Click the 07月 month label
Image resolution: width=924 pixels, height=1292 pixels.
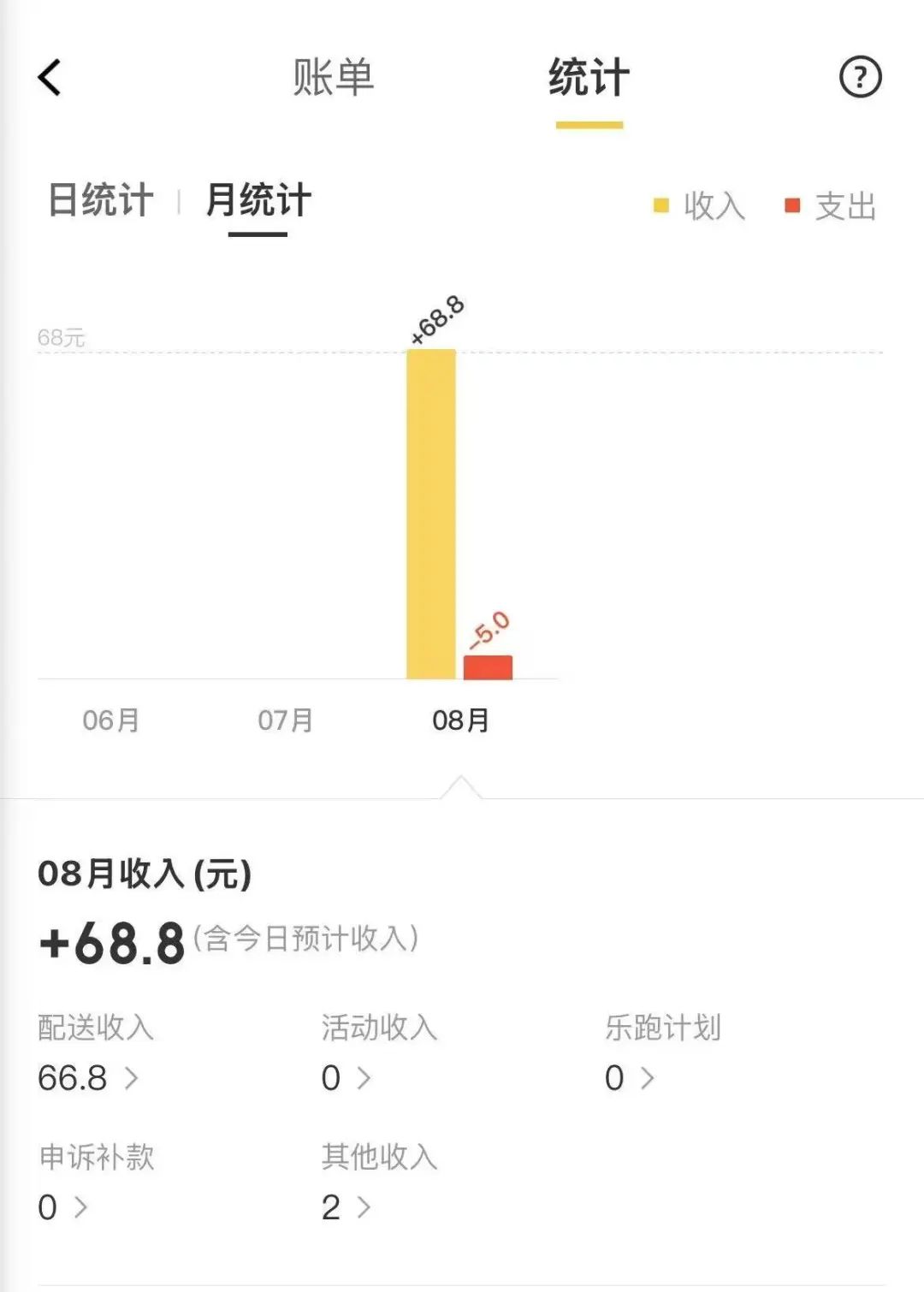tap(286, 720)
